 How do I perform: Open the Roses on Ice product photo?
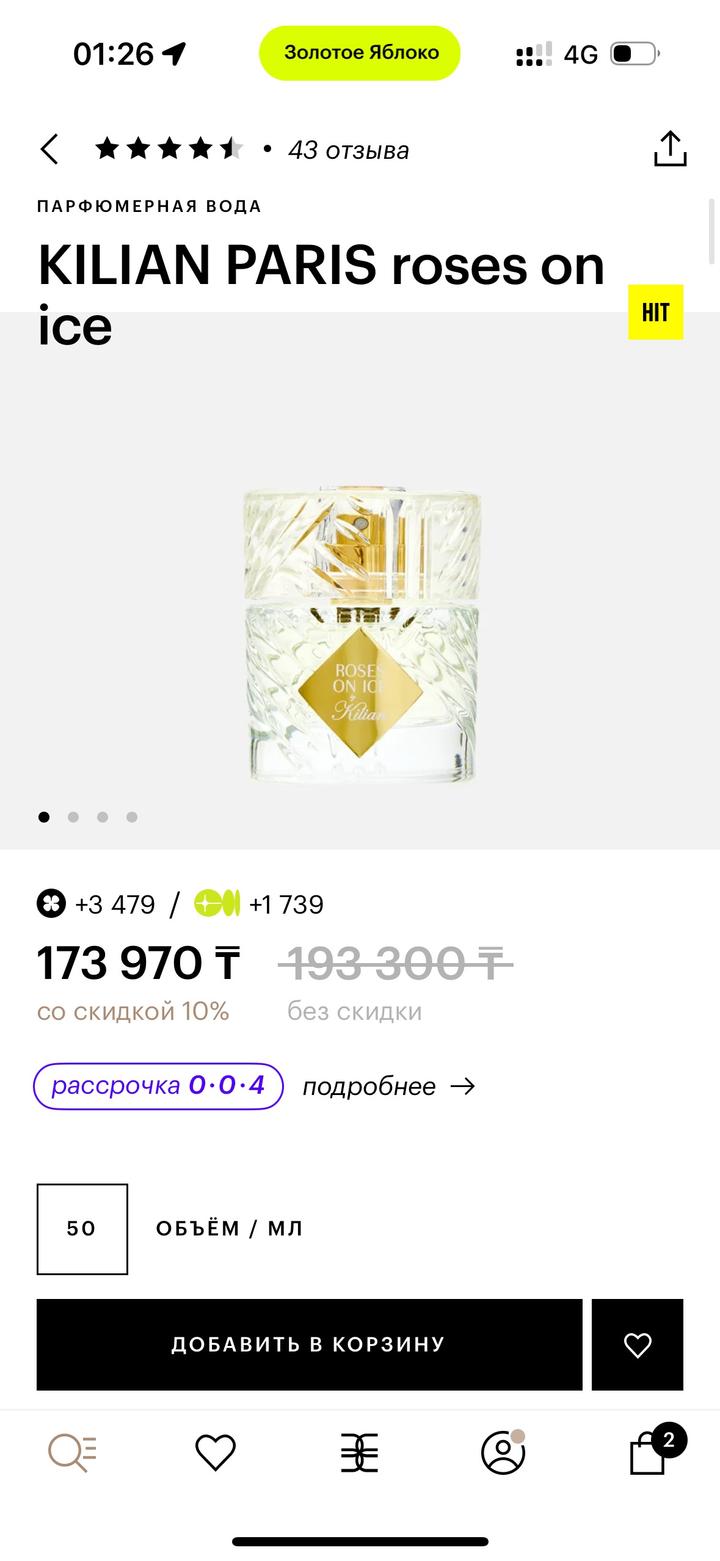(x=361, y=634)
